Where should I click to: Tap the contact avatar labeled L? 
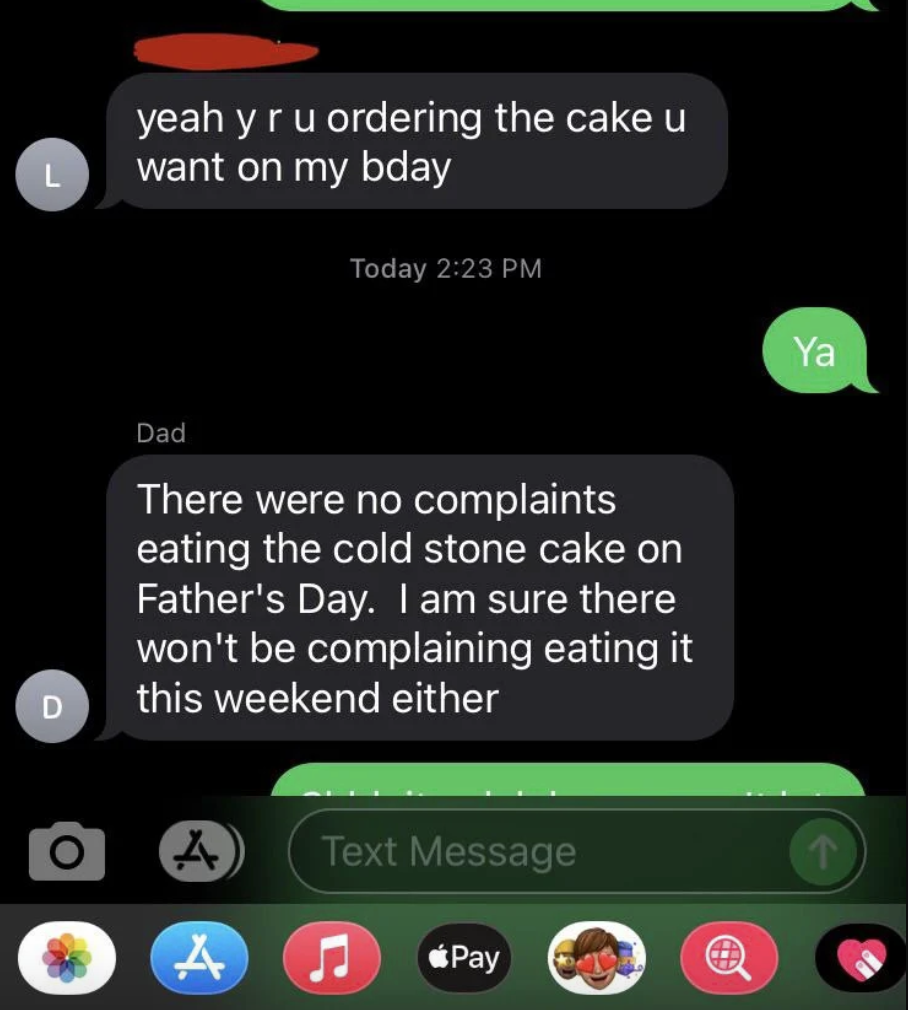click(53, 173)
